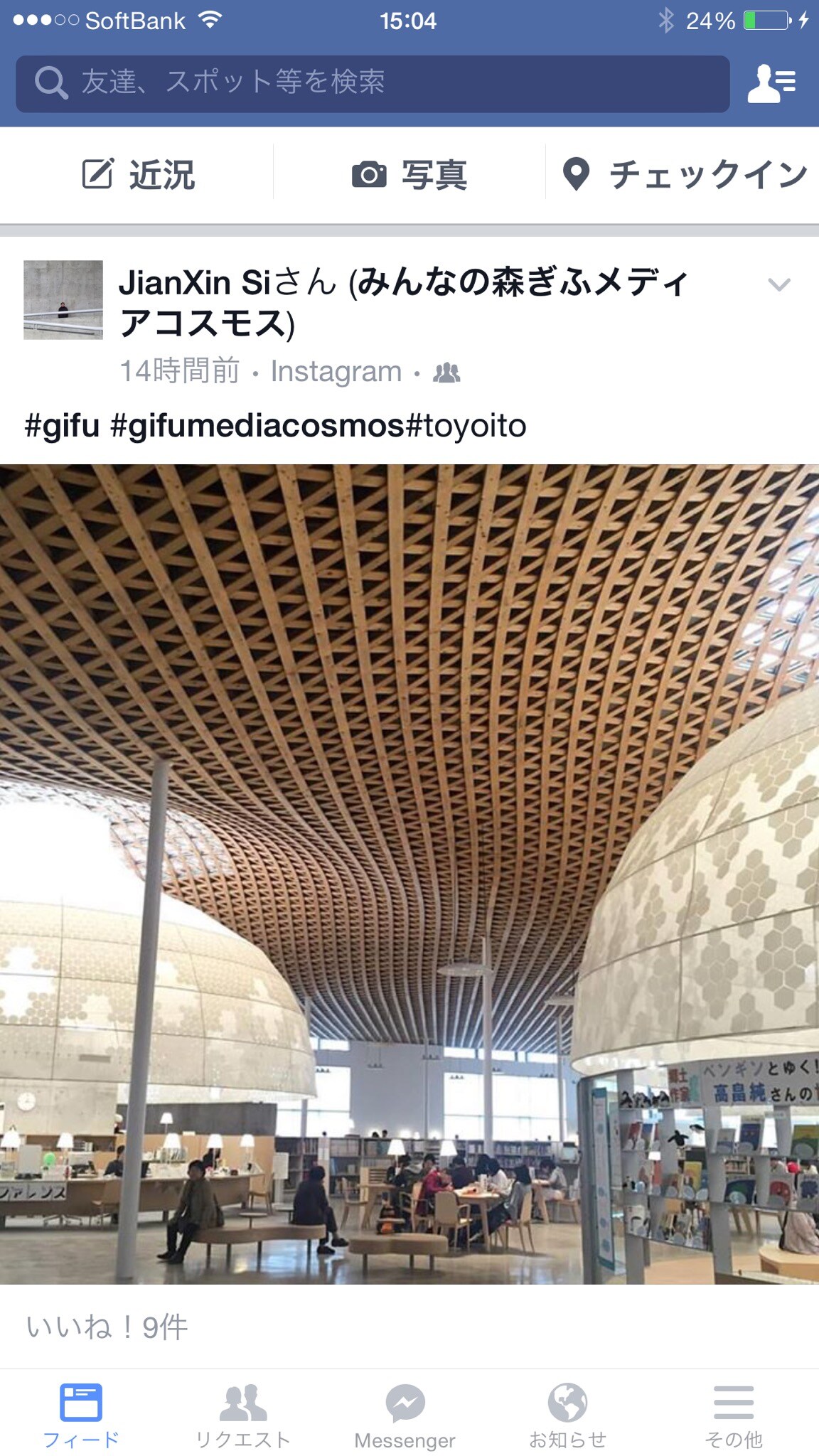Open the Instagram source link
This screenshot has height=1456, width=819.
tap(336, 372)
